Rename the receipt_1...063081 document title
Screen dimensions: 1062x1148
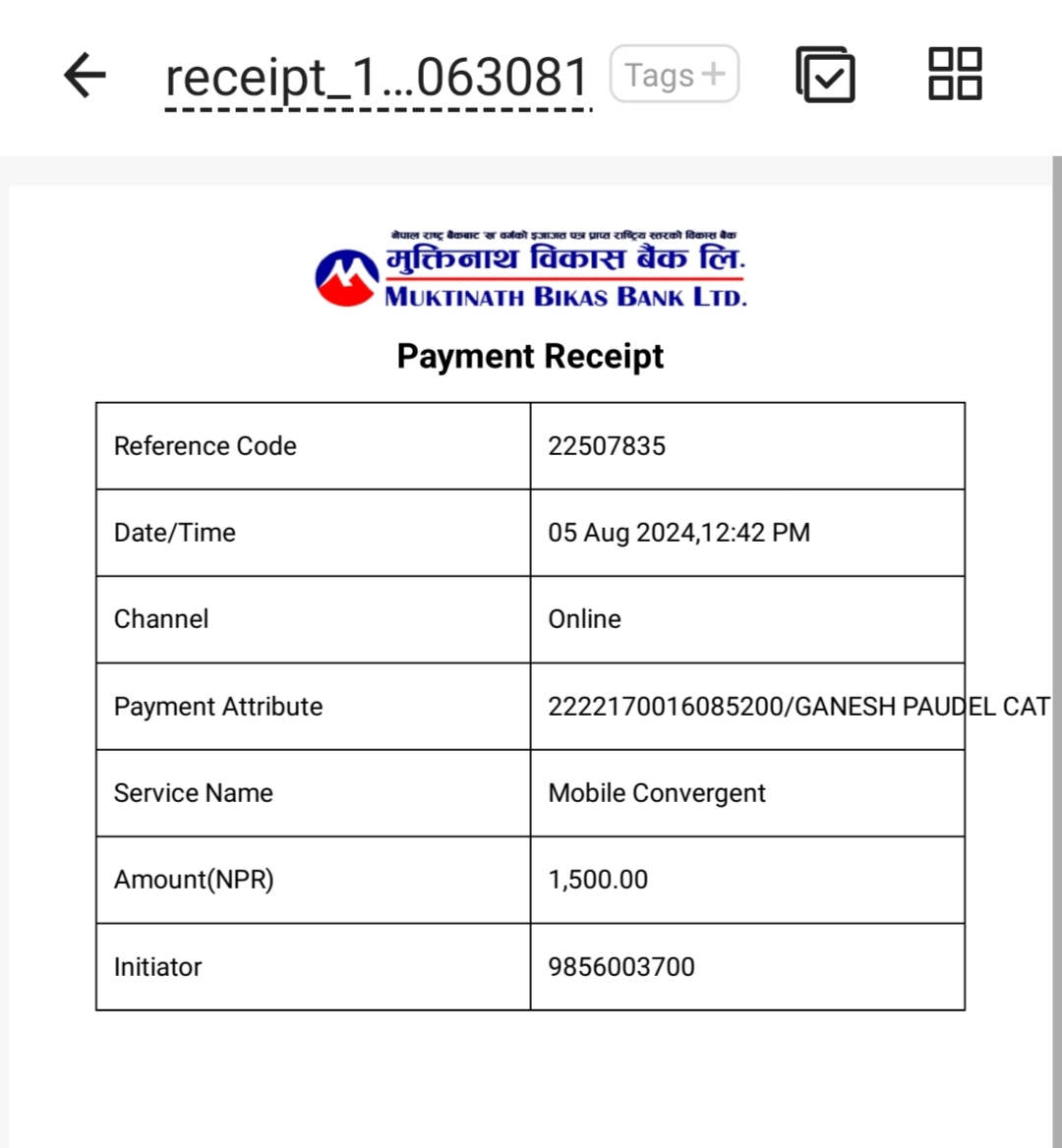click(x=378, y=79)
